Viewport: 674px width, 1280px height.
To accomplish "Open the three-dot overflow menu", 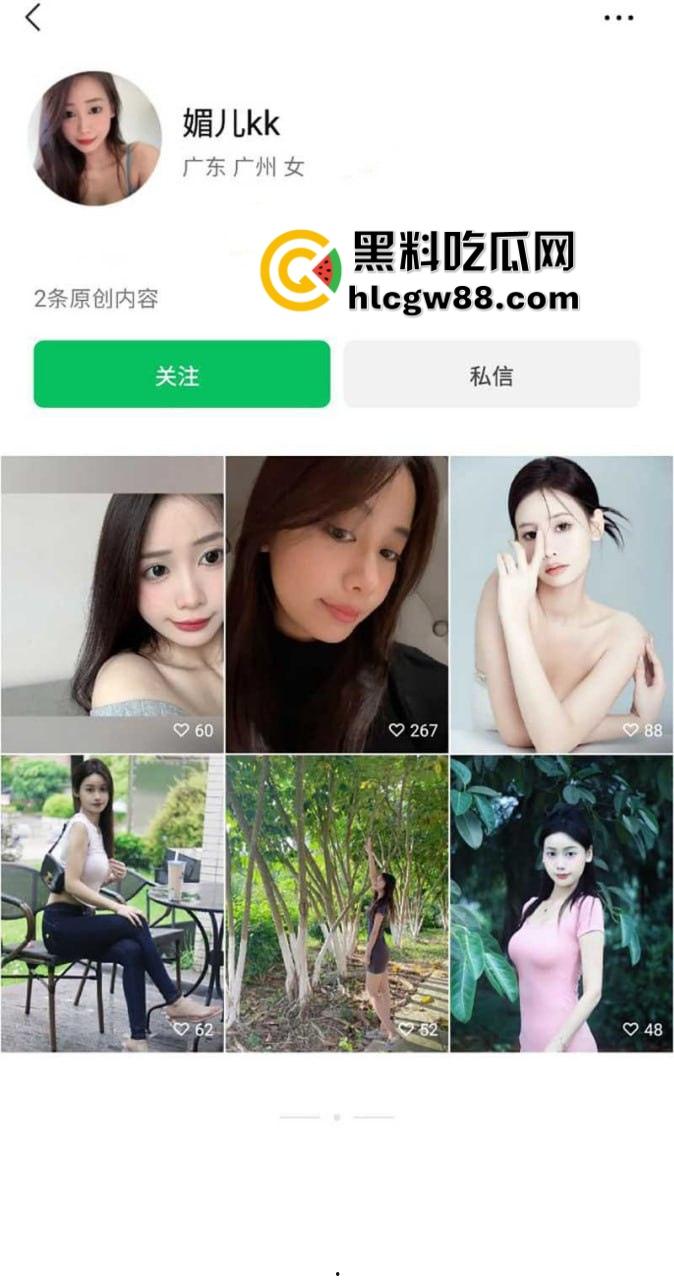I will tap(618, 18).
